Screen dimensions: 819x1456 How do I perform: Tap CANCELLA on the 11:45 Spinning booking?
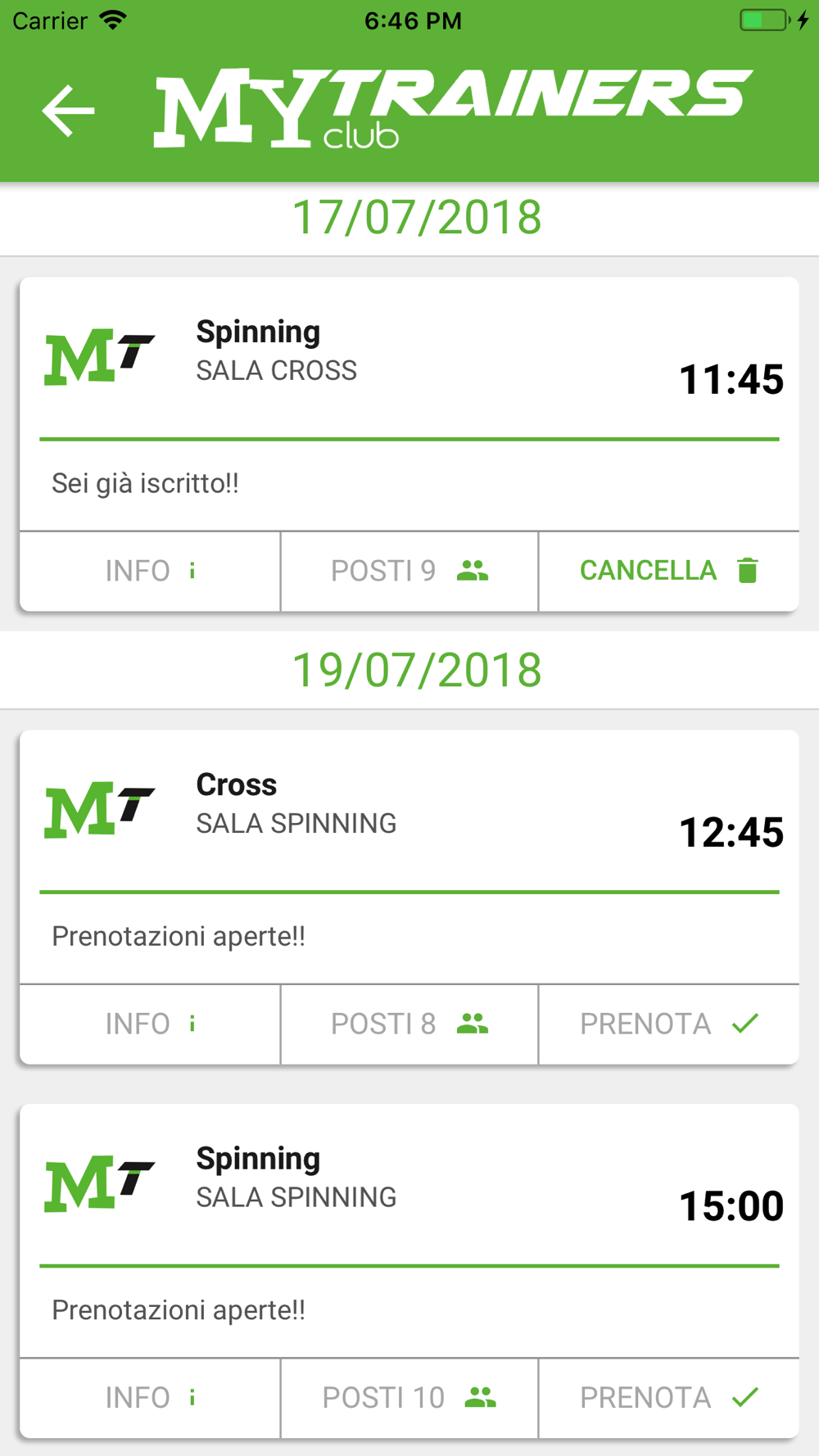[x=669, y=571]
